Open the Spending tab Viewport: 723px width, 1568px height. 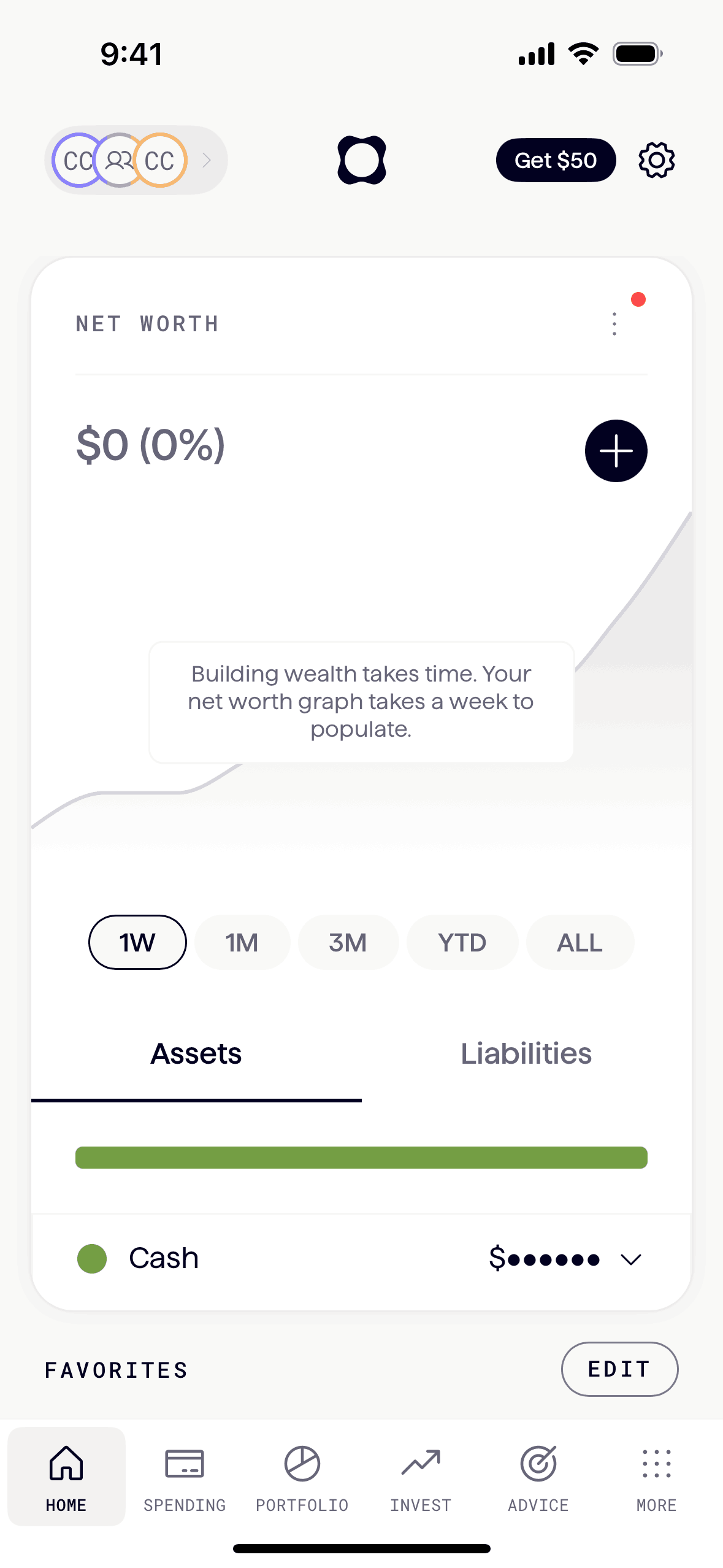tap(185, 1477)
